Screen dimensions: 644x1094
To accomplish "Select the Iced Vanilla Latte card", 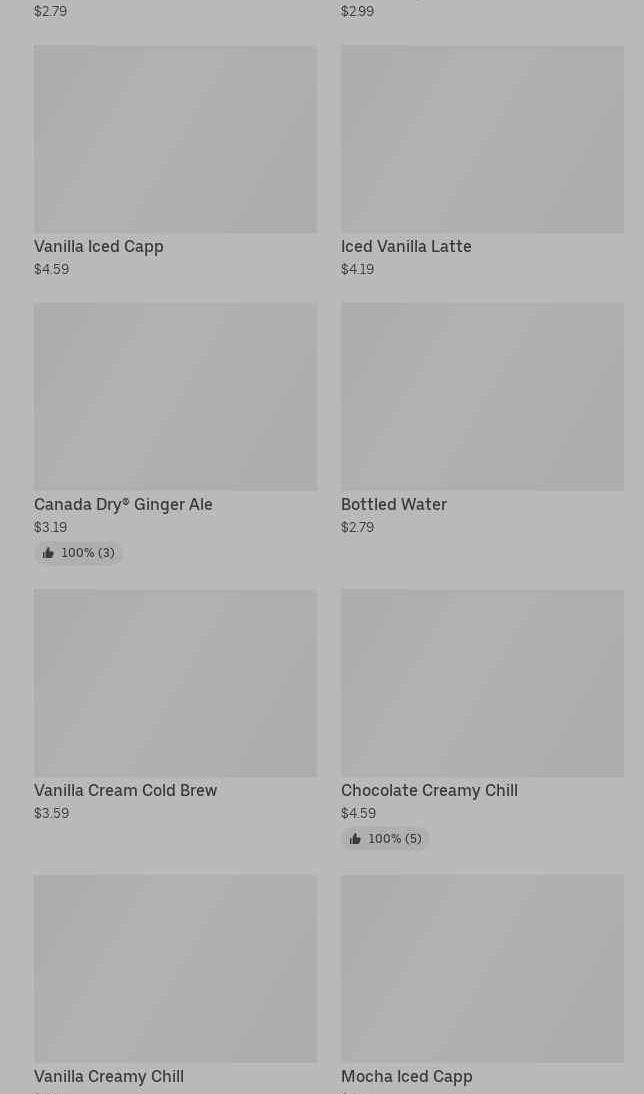I will click(482, 161).
